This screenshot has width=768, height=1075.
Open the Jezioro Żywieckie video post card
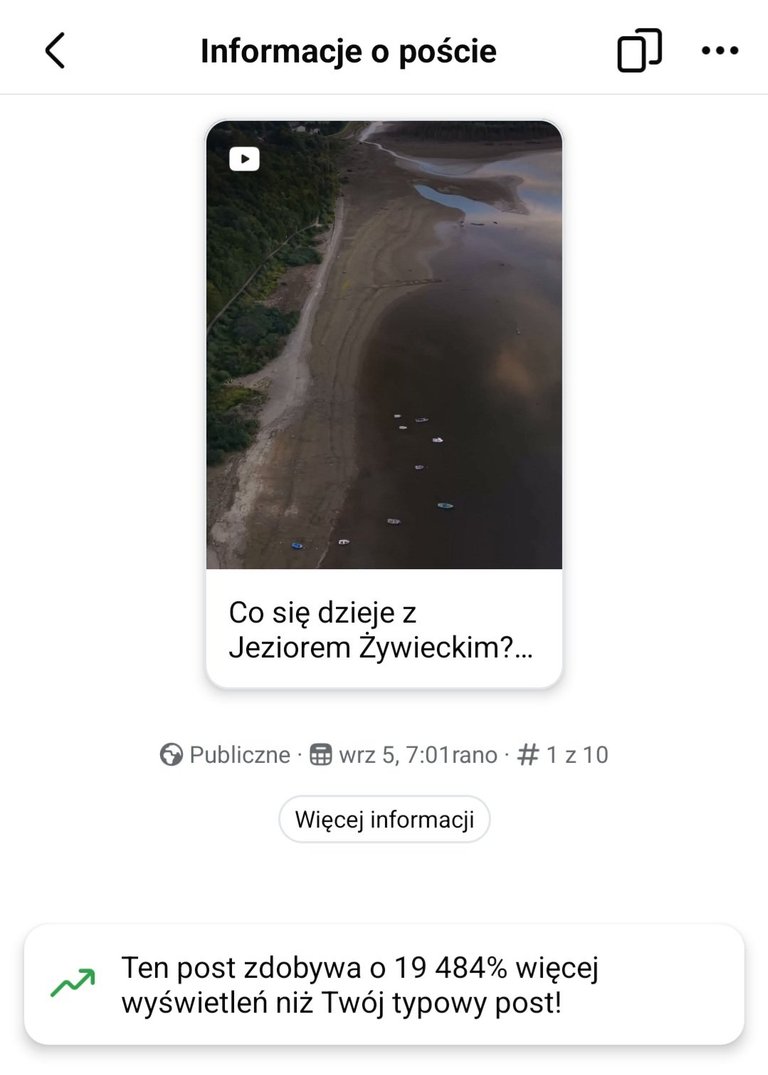[x=384, y=404]
